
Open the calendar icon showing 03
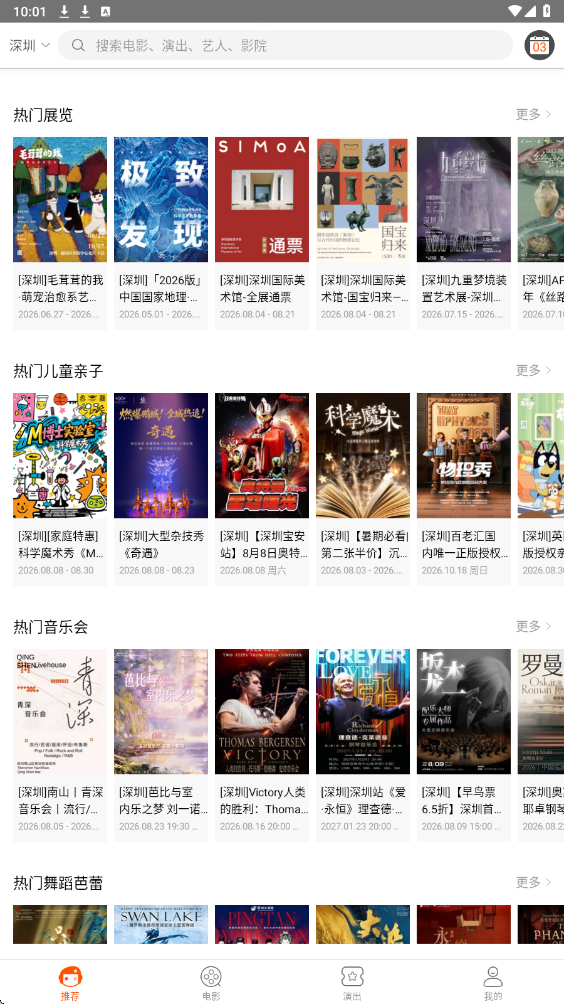[539, 45]
